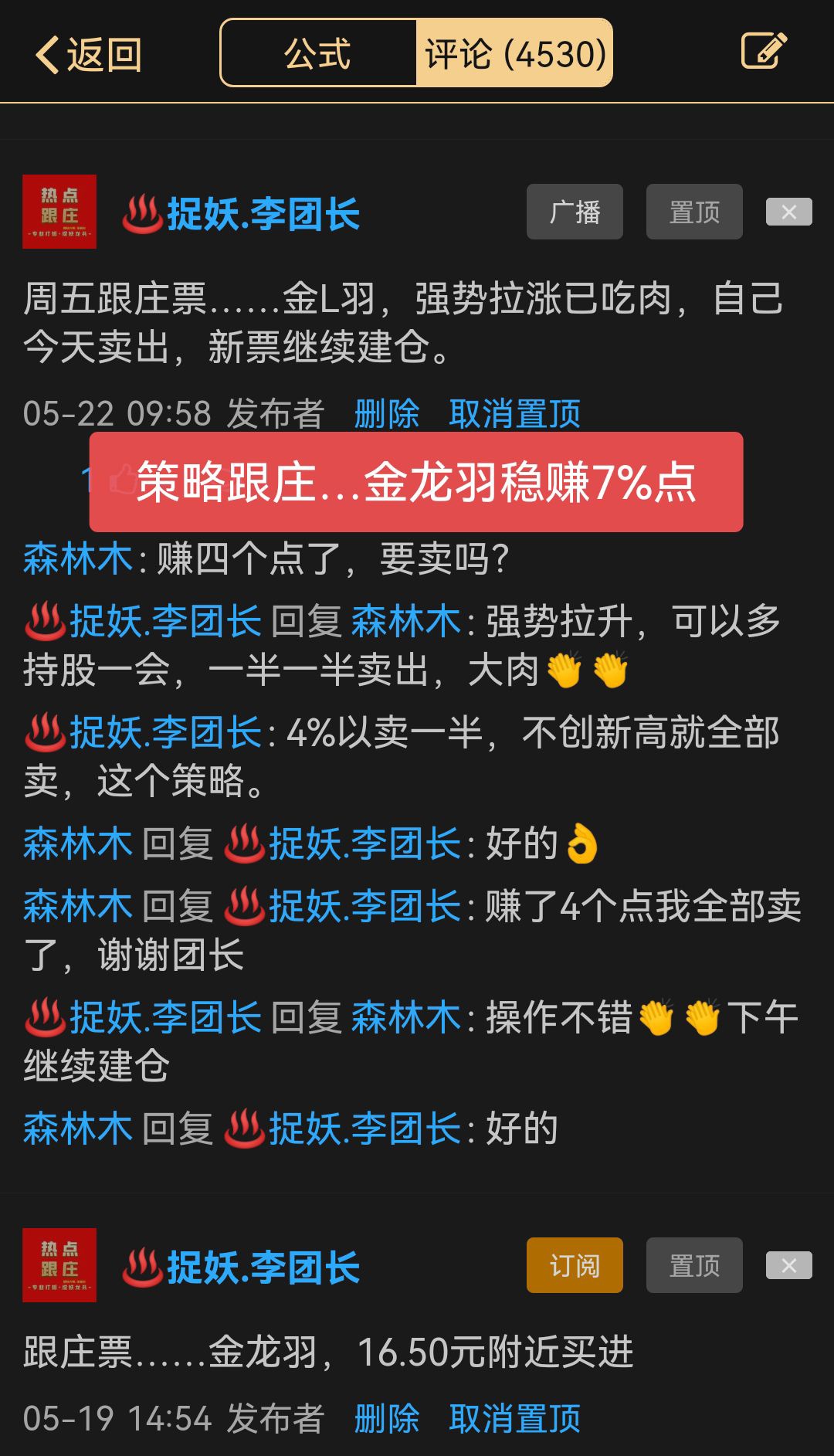Image resolution: width=834 pixels, height=1456 pixels.
Task: Compose a new comment
Action: tap(763, 51)
